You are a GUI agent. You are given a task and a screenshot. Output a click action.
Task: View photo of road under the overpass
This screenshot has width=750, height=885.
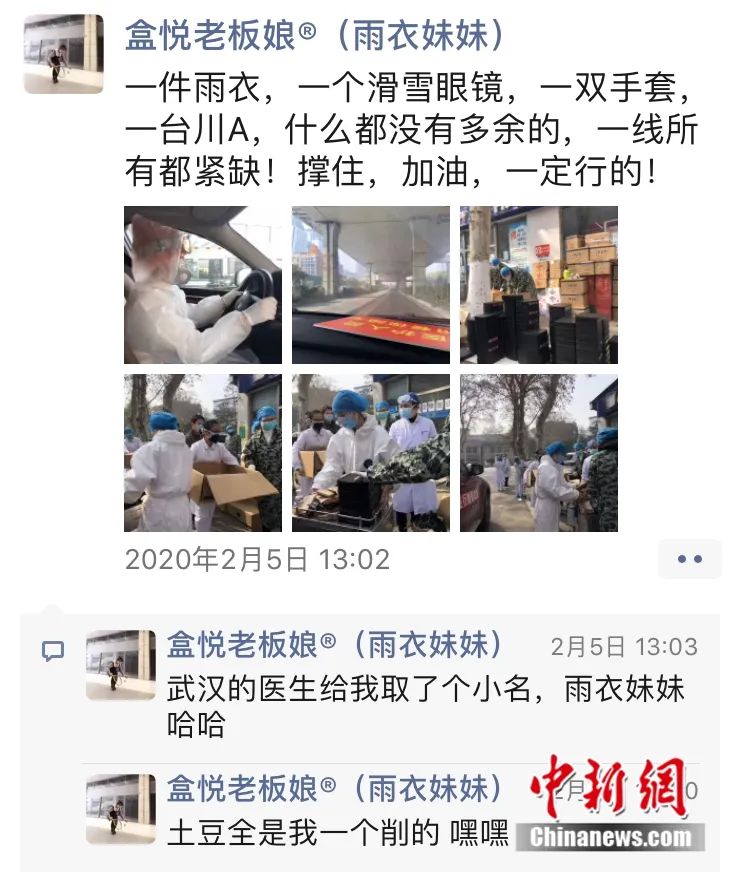point(371,285)
